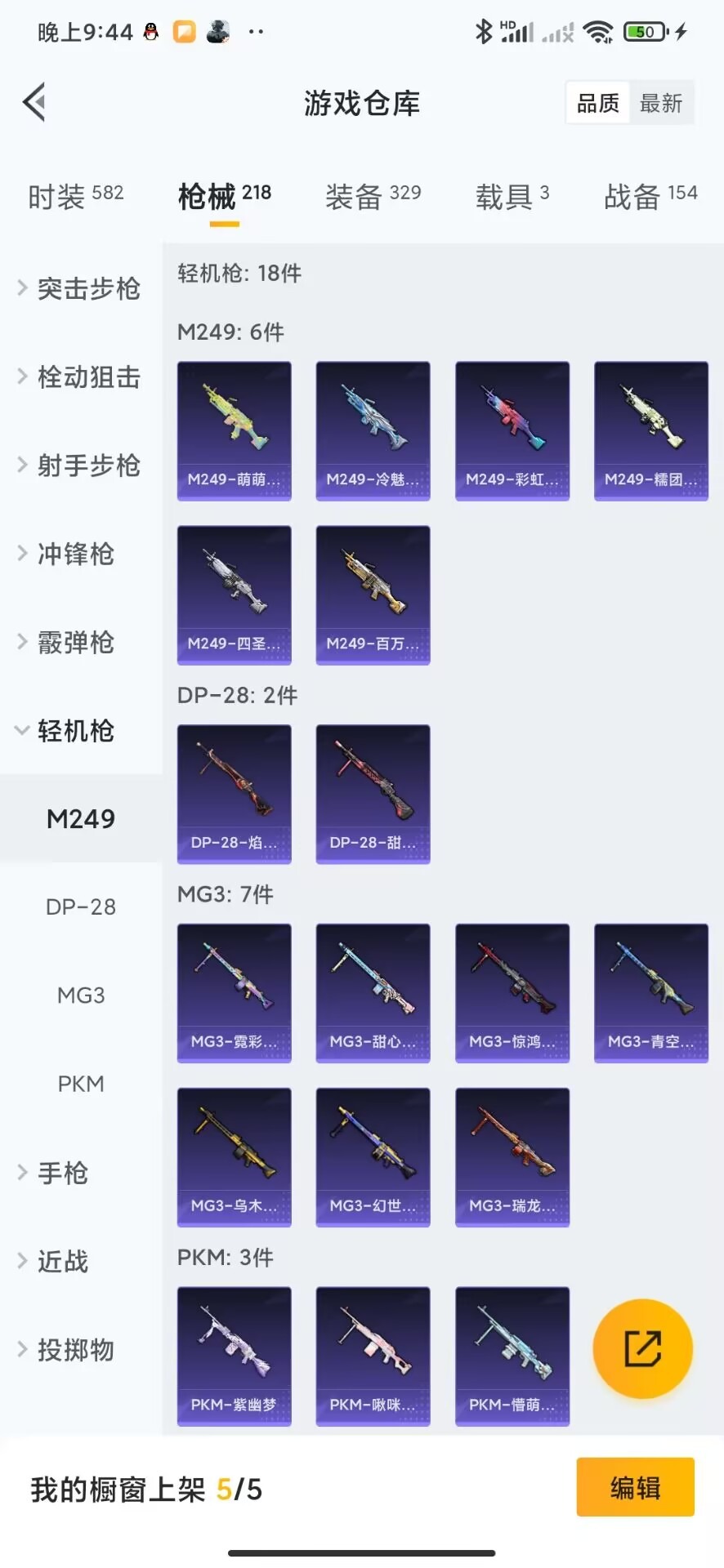Sort by 品质
This screenshot has height=1568, width=724.
(598, 104)
